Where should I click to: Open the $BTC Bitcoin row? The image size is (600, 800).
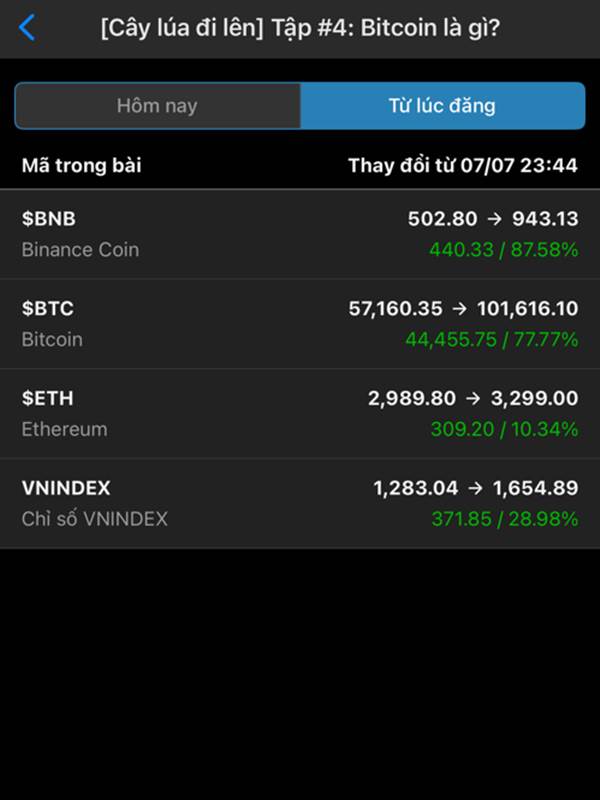click(x=300, y=324)
